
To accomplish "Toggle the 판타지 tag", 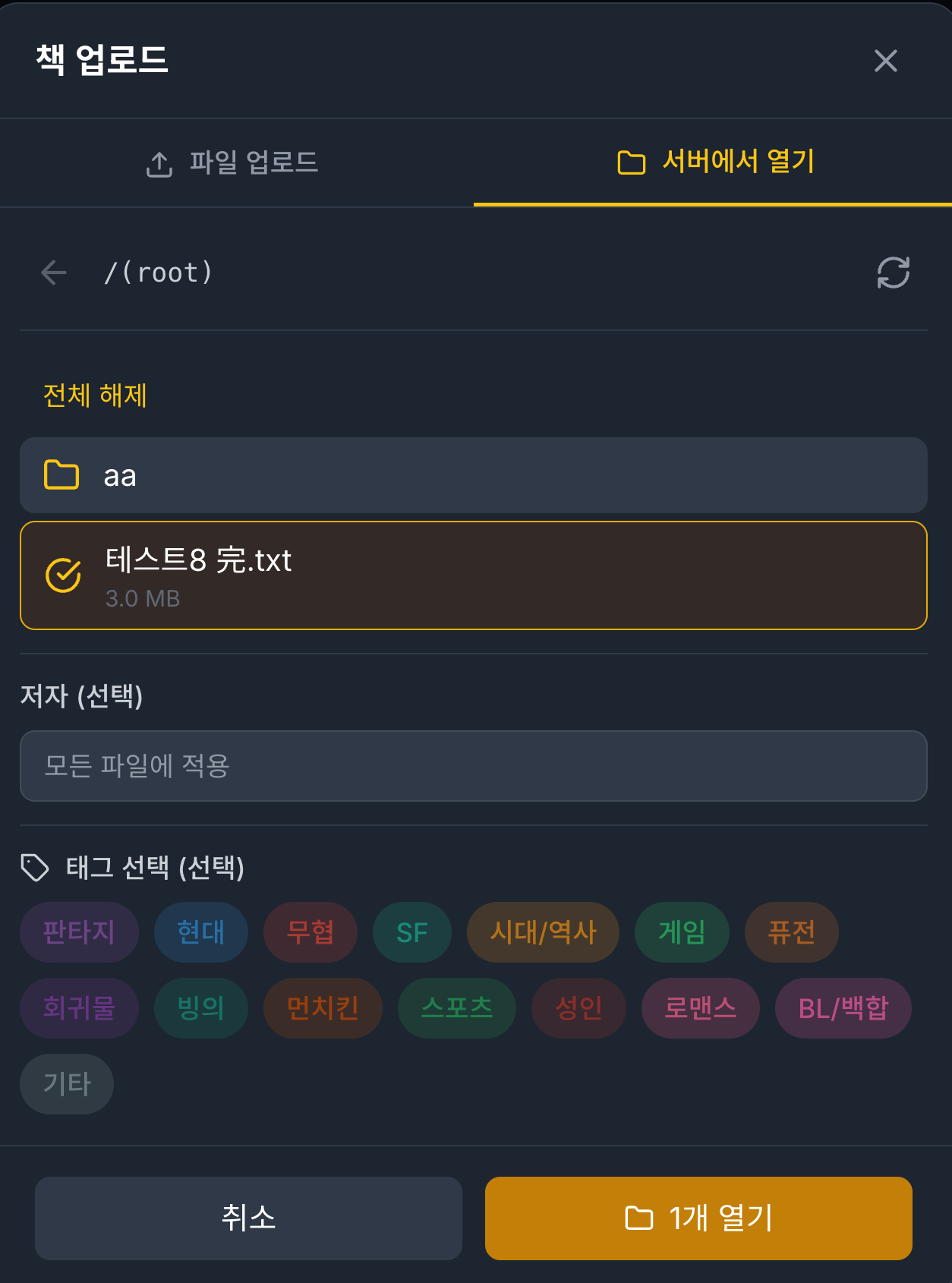I will click(79, 932).
